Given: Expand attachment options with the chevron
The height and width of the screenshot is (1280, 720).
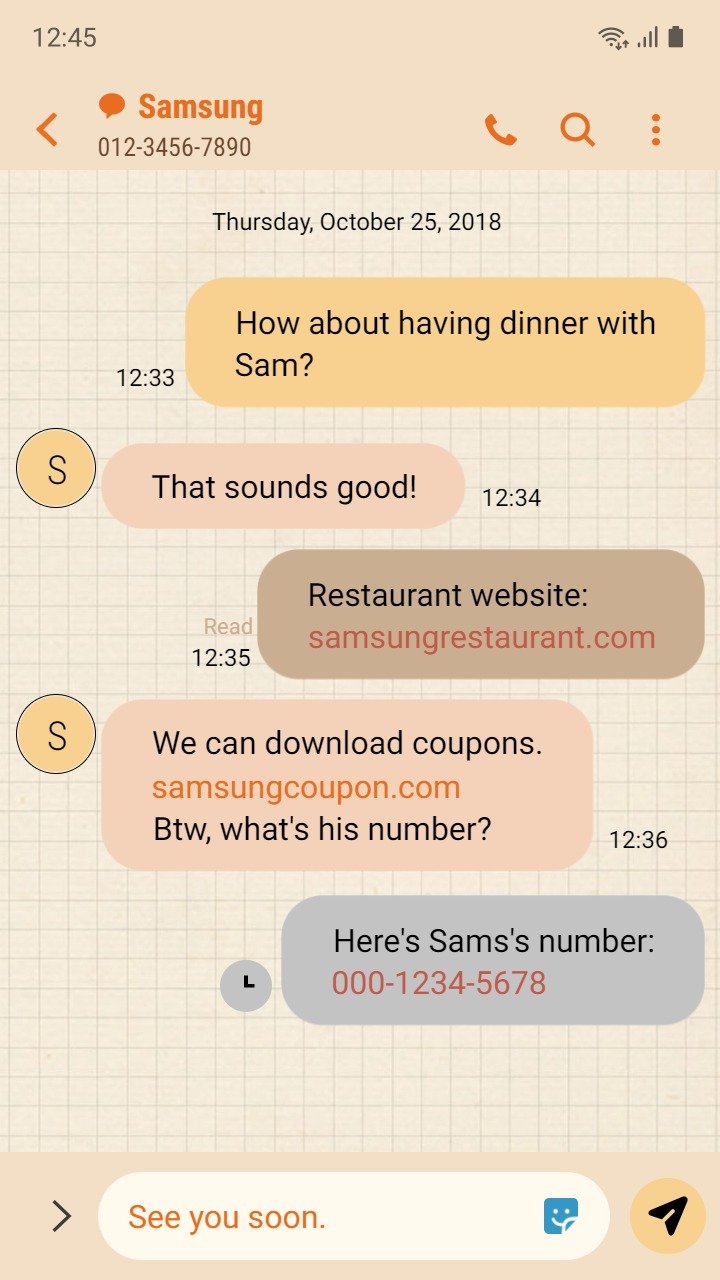Looking at the screenshot, I should 61,1216.
